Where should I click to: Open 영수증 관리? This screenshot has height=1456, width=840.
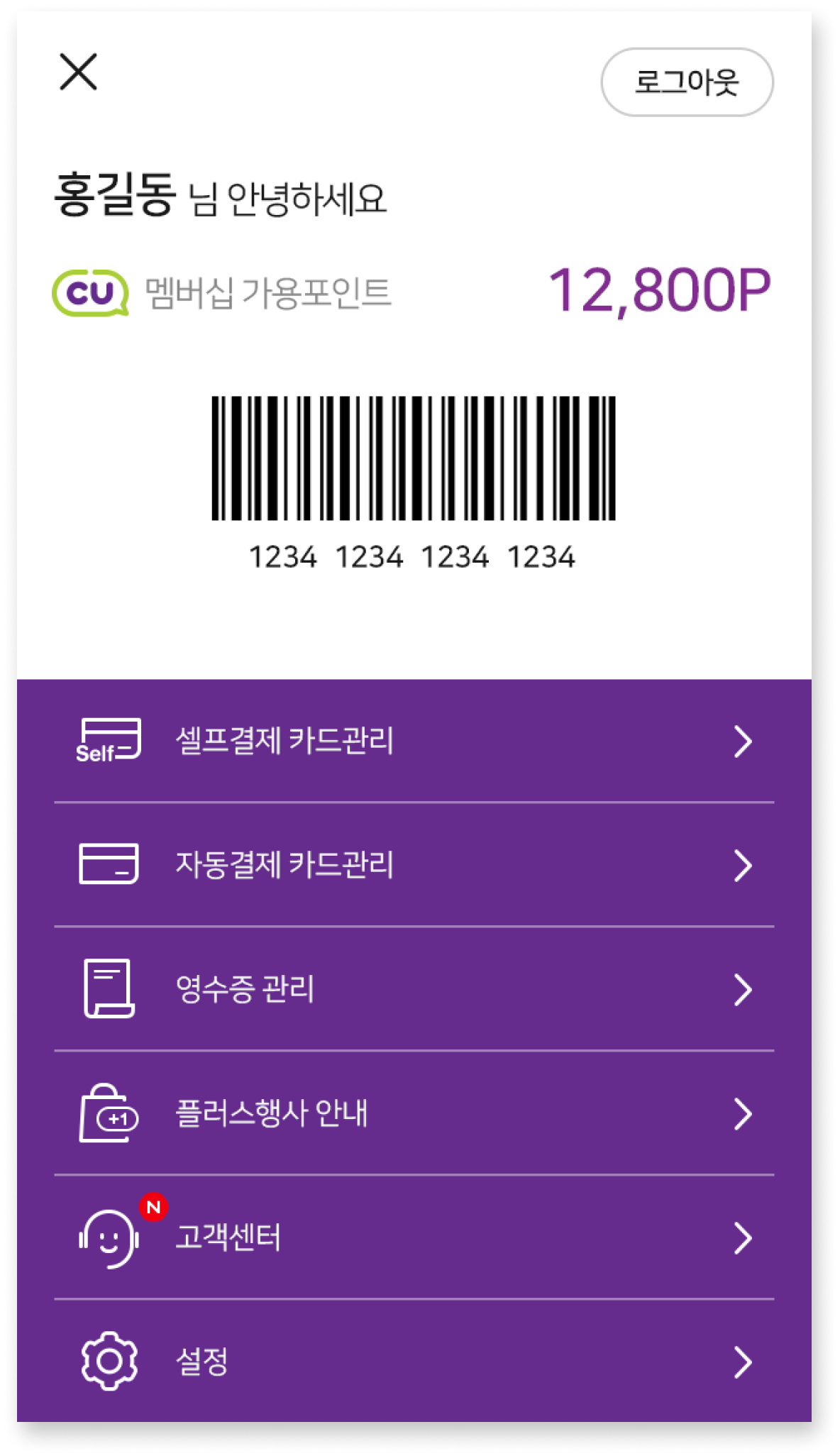(414, 989)
